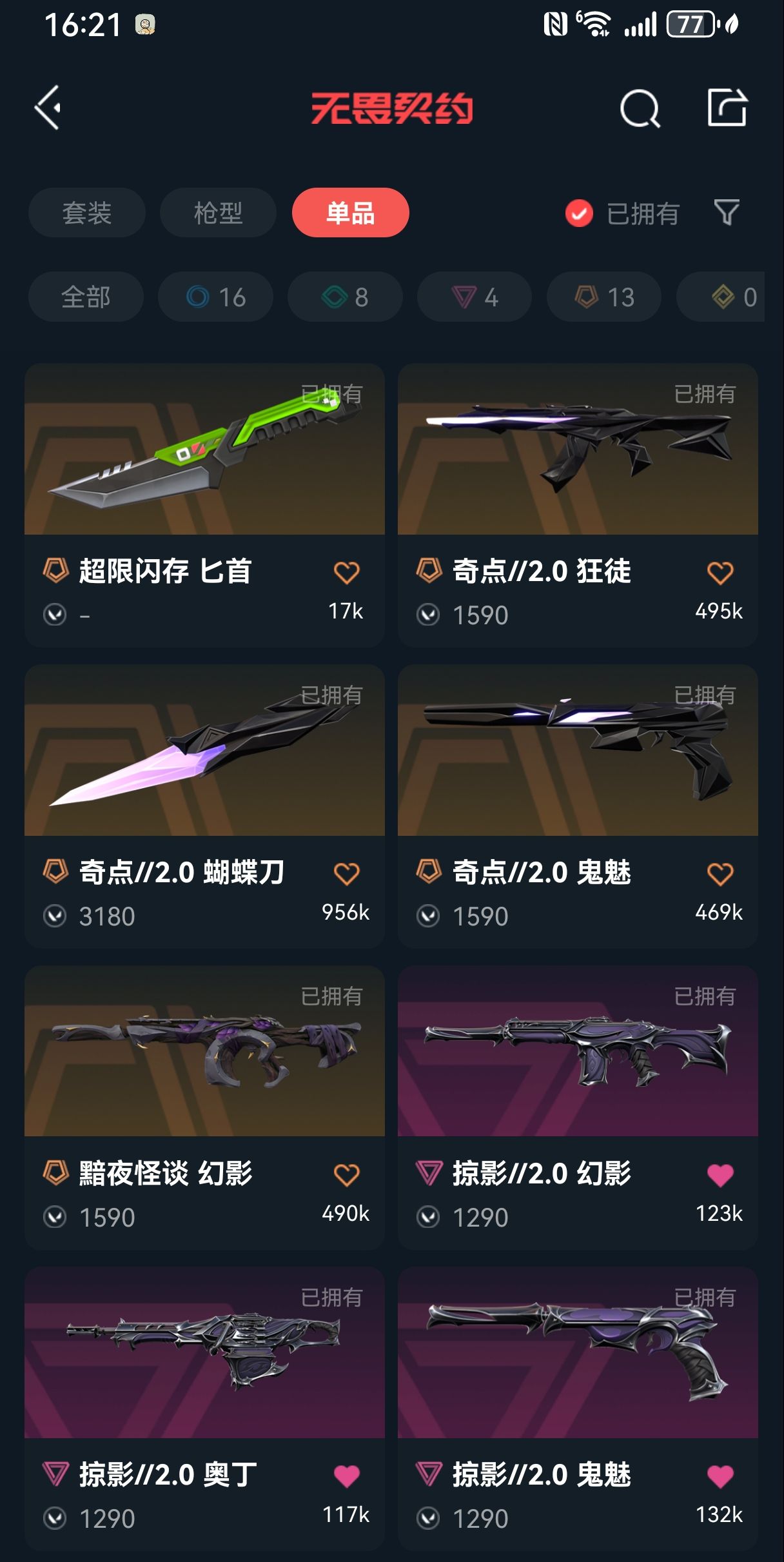Select the 单品 tab
This screenshot has height=1562, width=784.
coord(350,213)
